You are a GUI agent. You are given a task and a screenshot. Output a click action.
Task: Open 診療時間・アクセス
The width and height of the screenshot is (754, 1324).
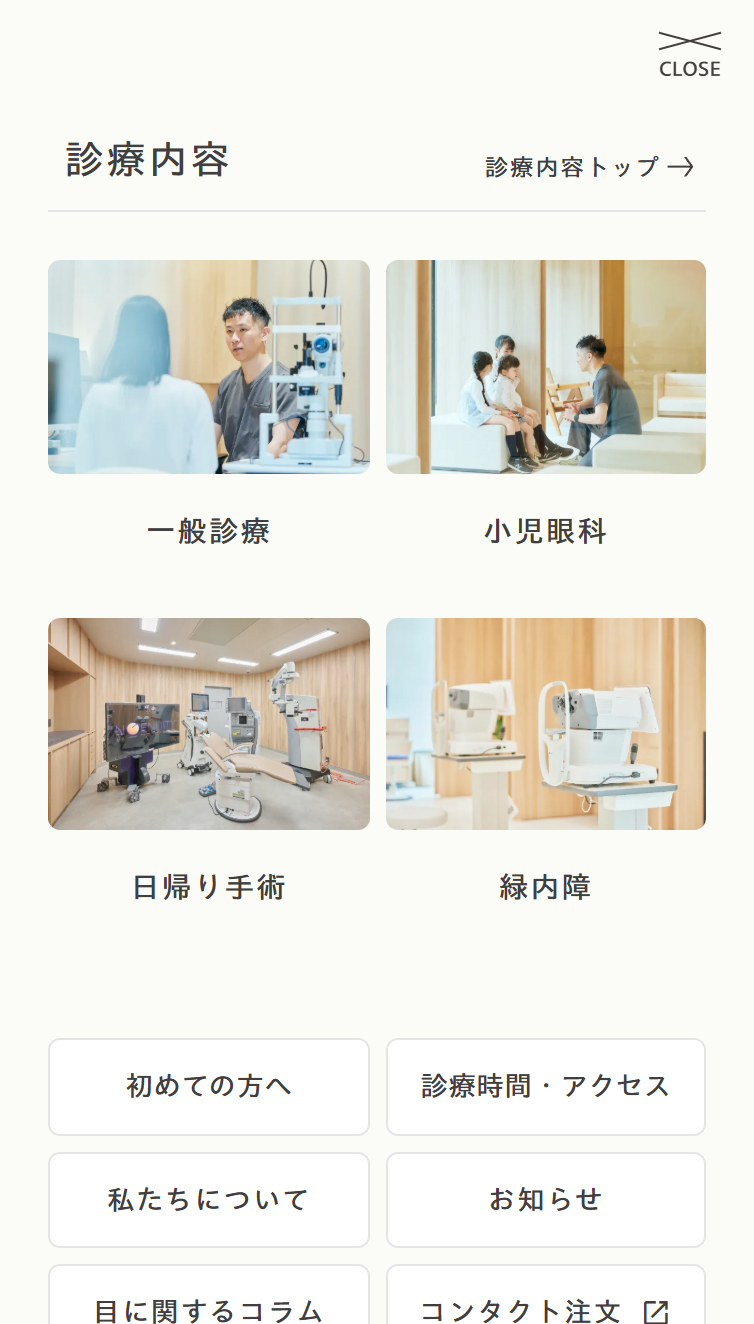click(546, 1086)
